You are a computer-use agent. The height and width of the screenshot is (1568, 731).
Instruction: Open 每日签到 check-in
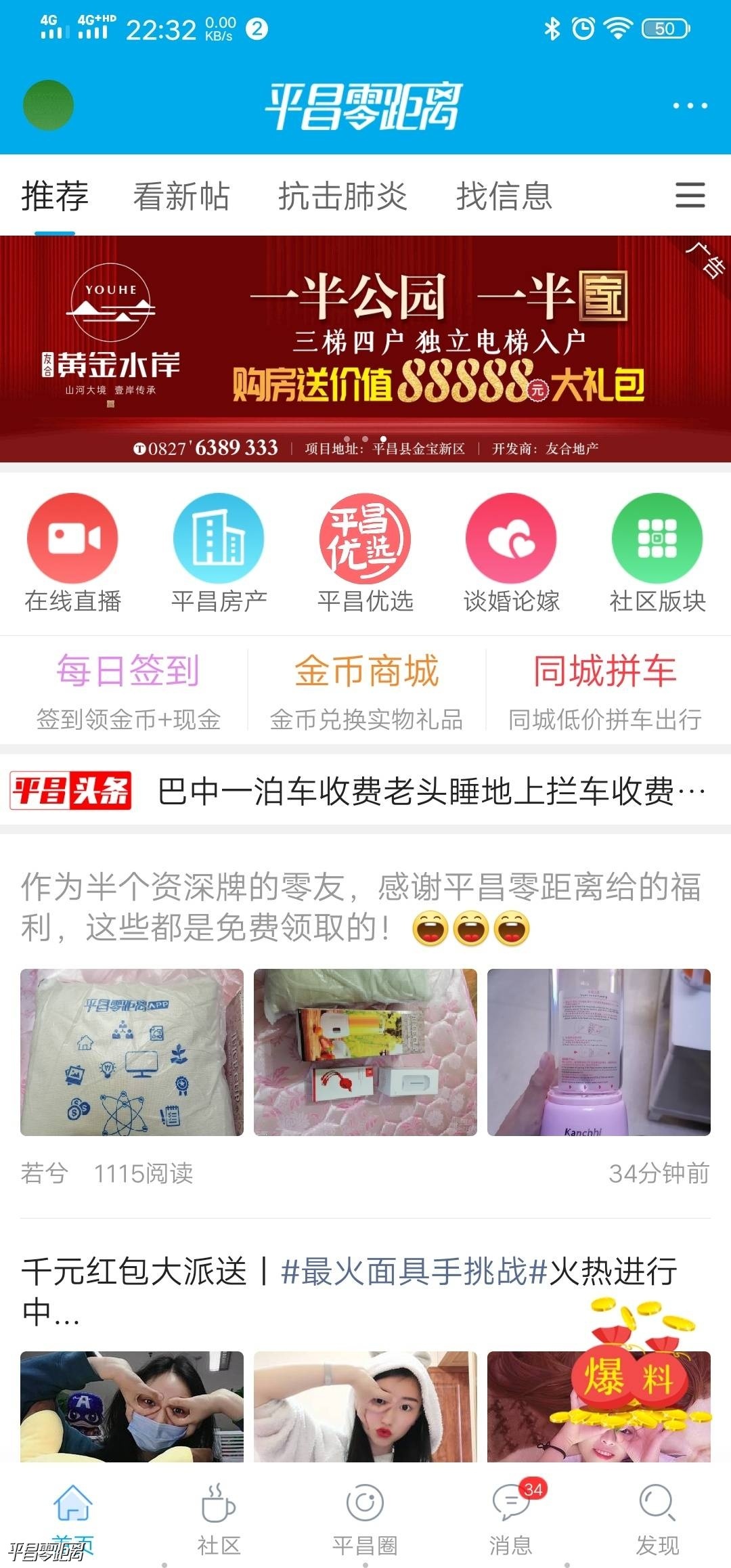[x=128, y=691]
